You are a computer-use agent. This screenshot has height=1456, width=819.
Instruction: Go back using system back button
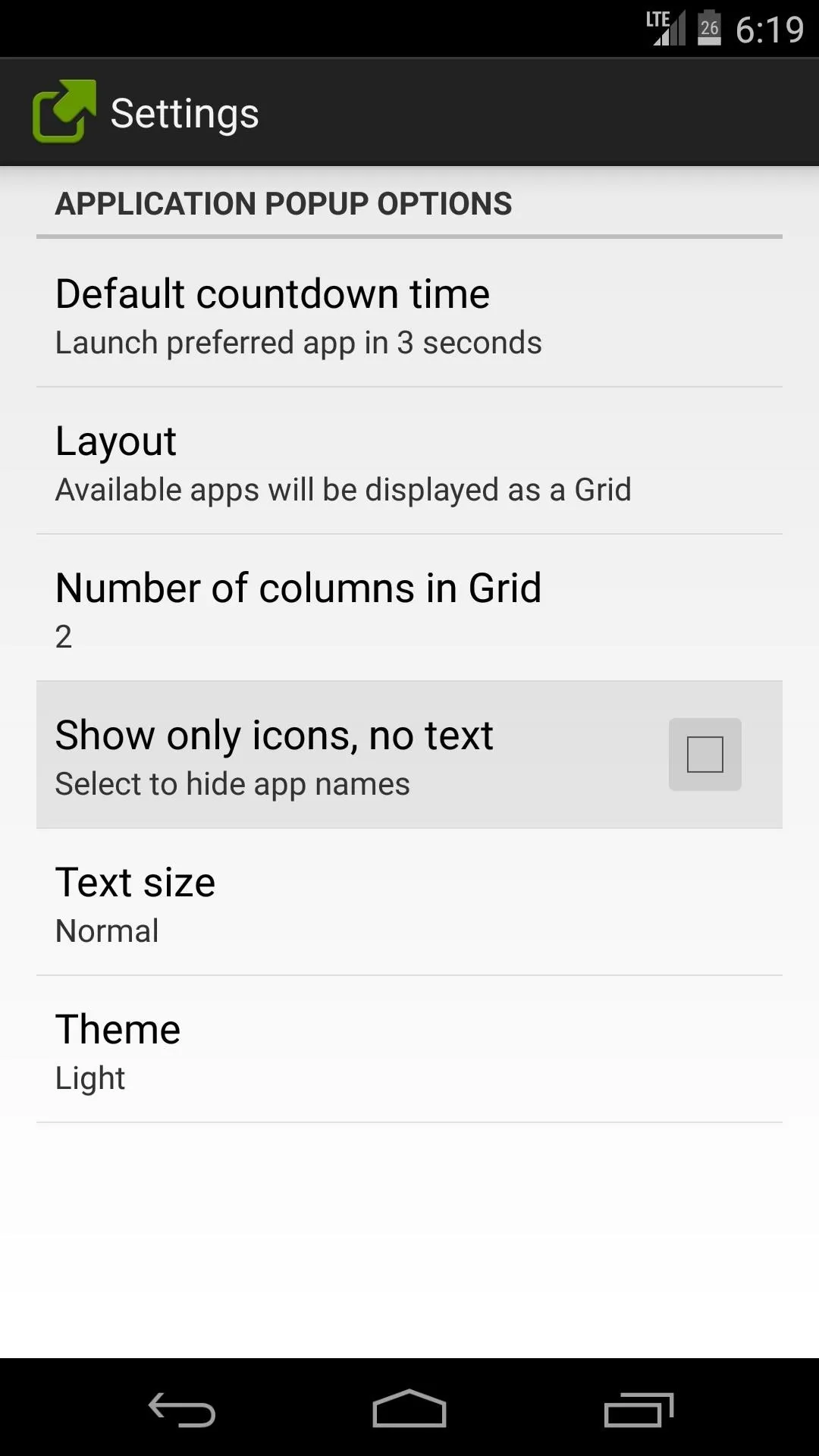click(x=182, y=1409)
